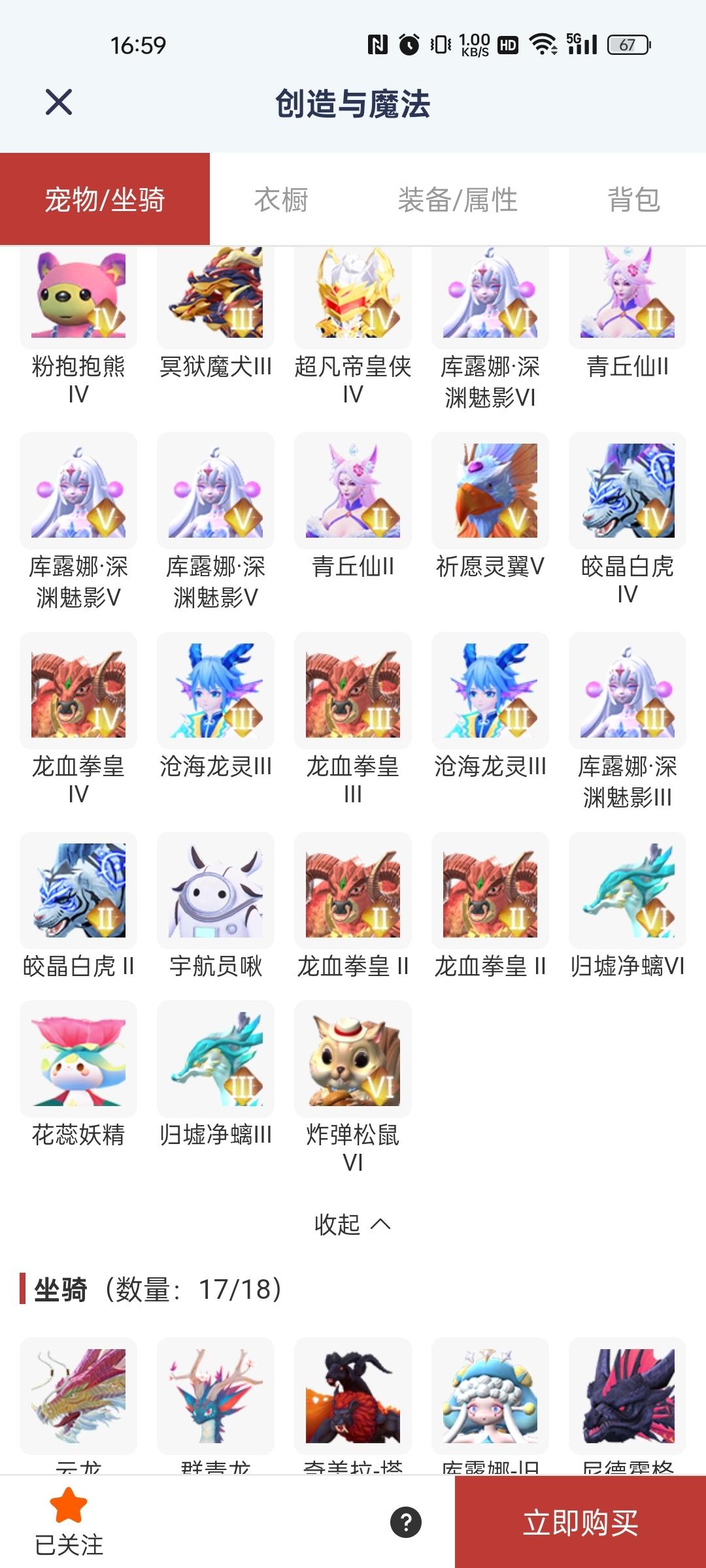Screen dimensions: 706x1568
Task: Select the 龙血拳皇 IV pet
Action: [78, 691]
